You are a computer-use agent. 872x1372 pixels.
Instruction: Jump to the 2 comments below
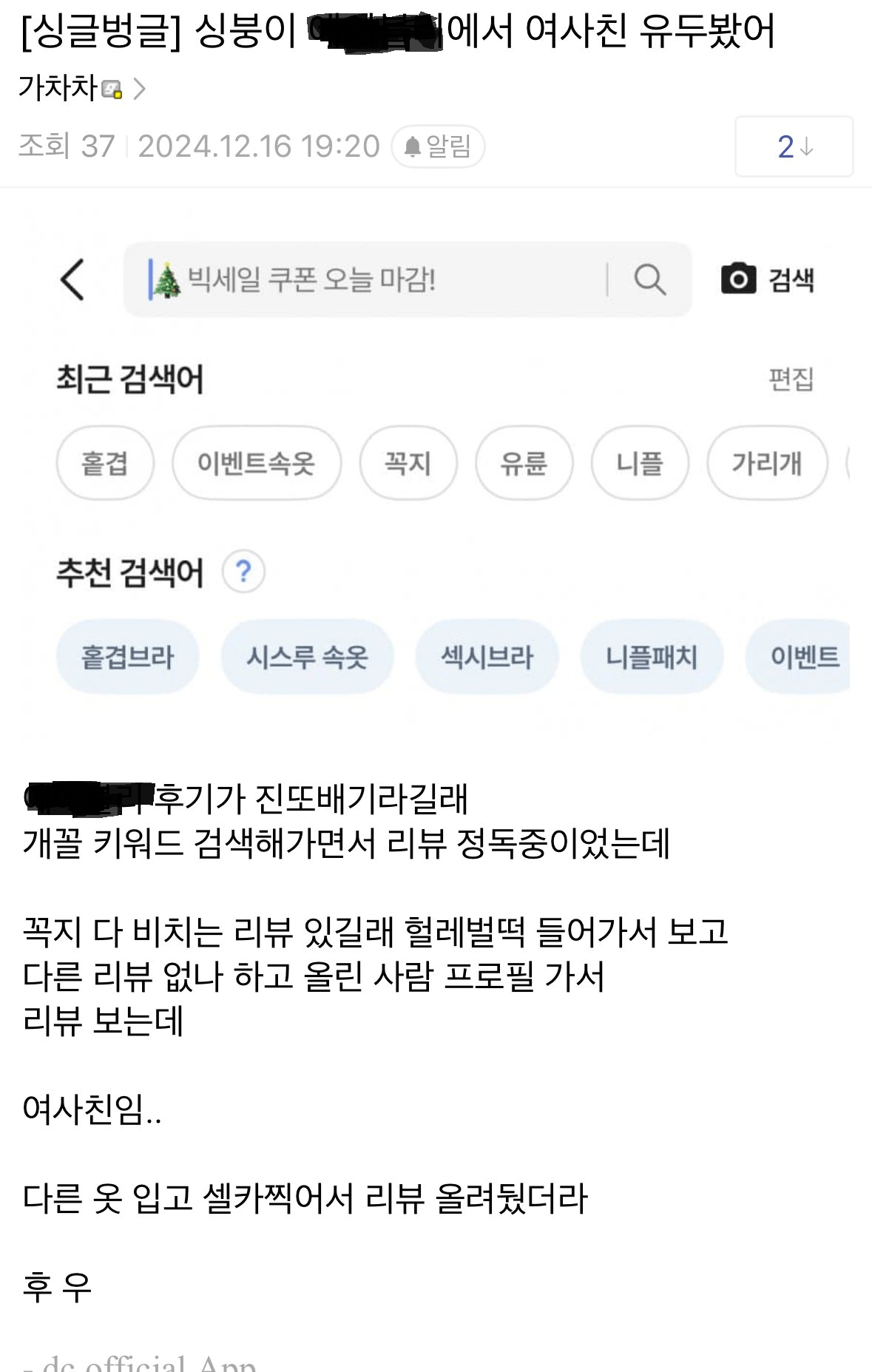(x=794, y=146)
